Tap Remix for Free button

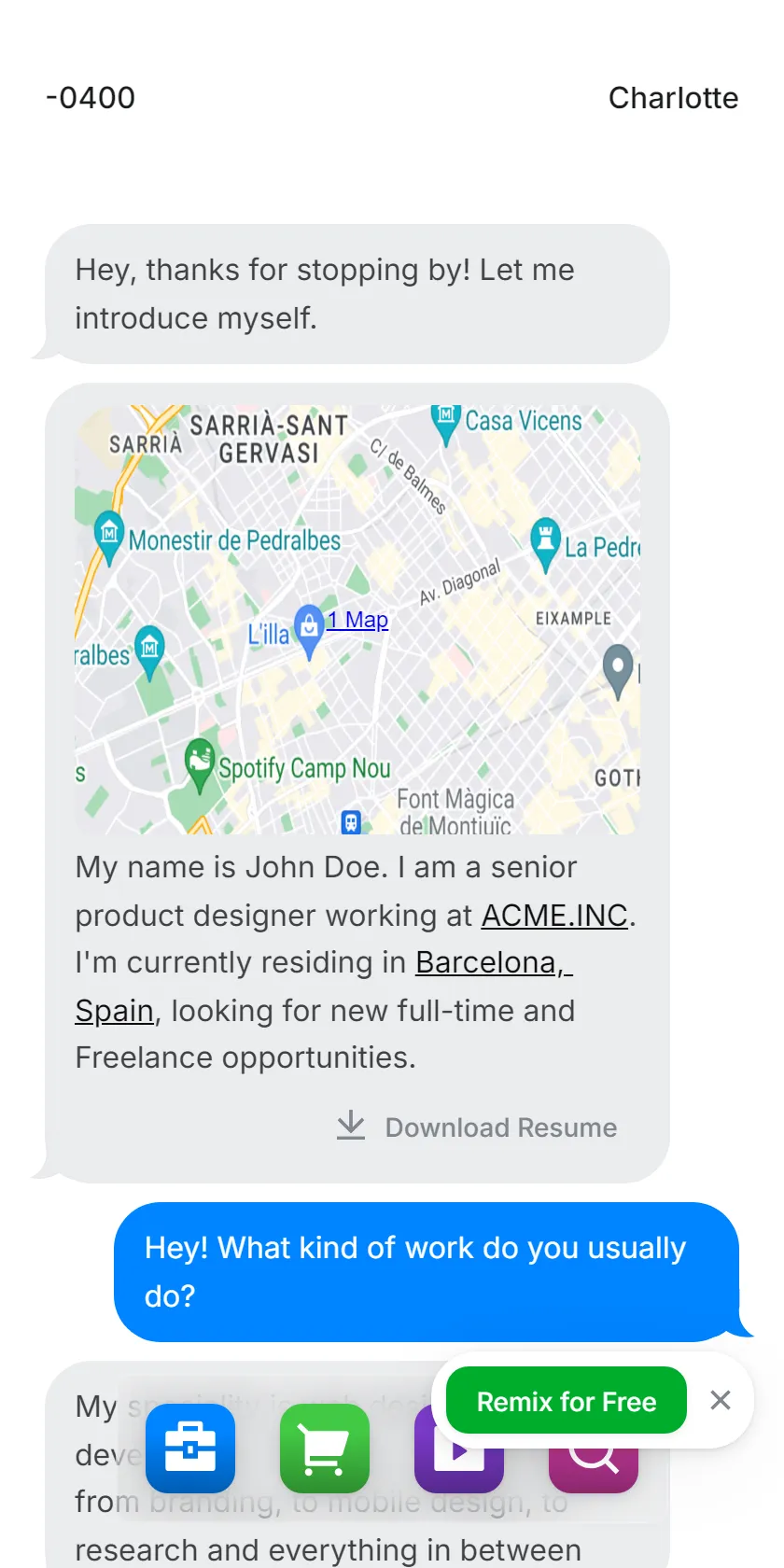click(567, 1401)
